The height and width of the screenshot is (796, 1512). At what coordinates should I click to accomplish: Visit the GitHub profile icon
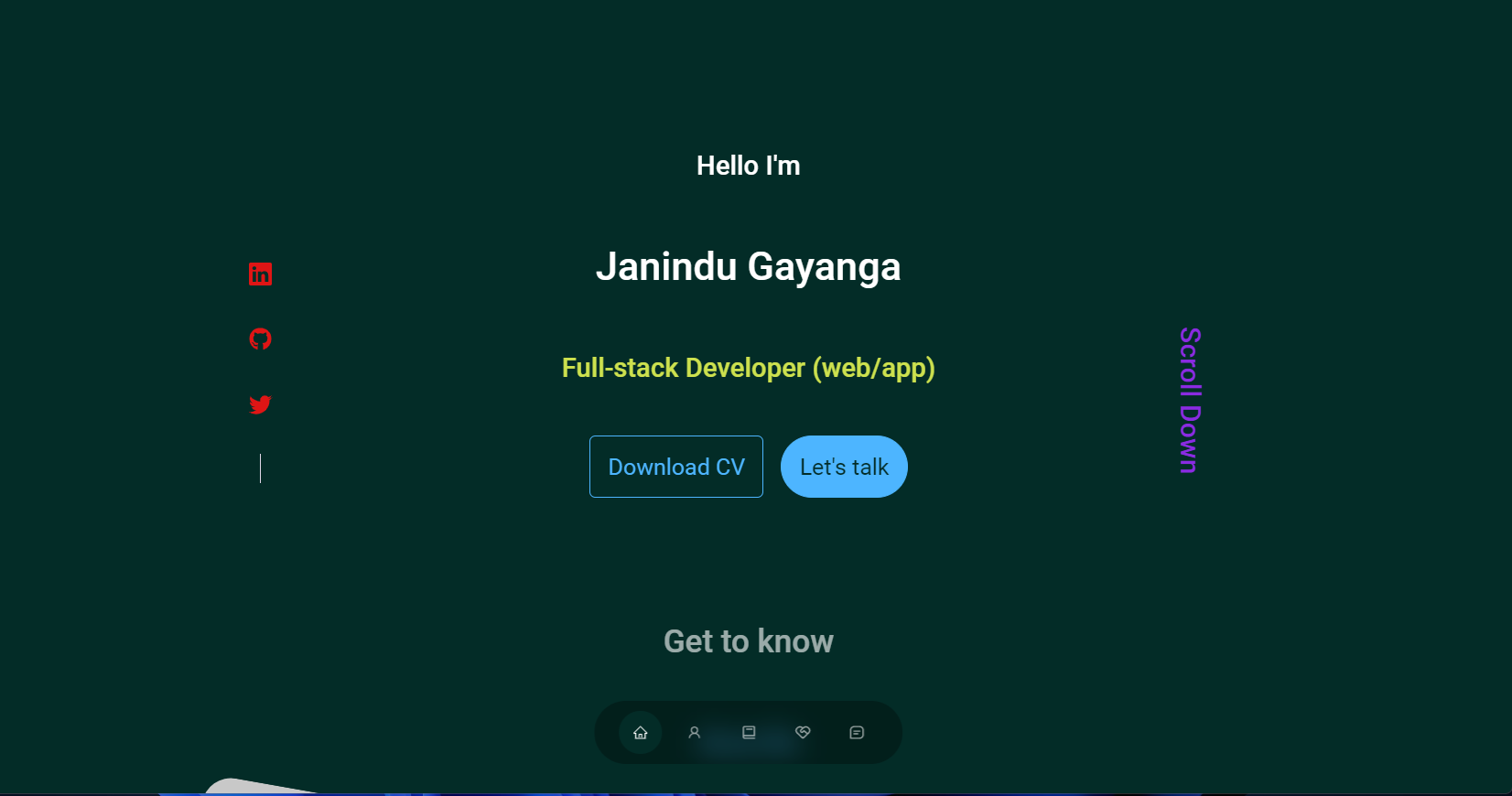point(260,339)
